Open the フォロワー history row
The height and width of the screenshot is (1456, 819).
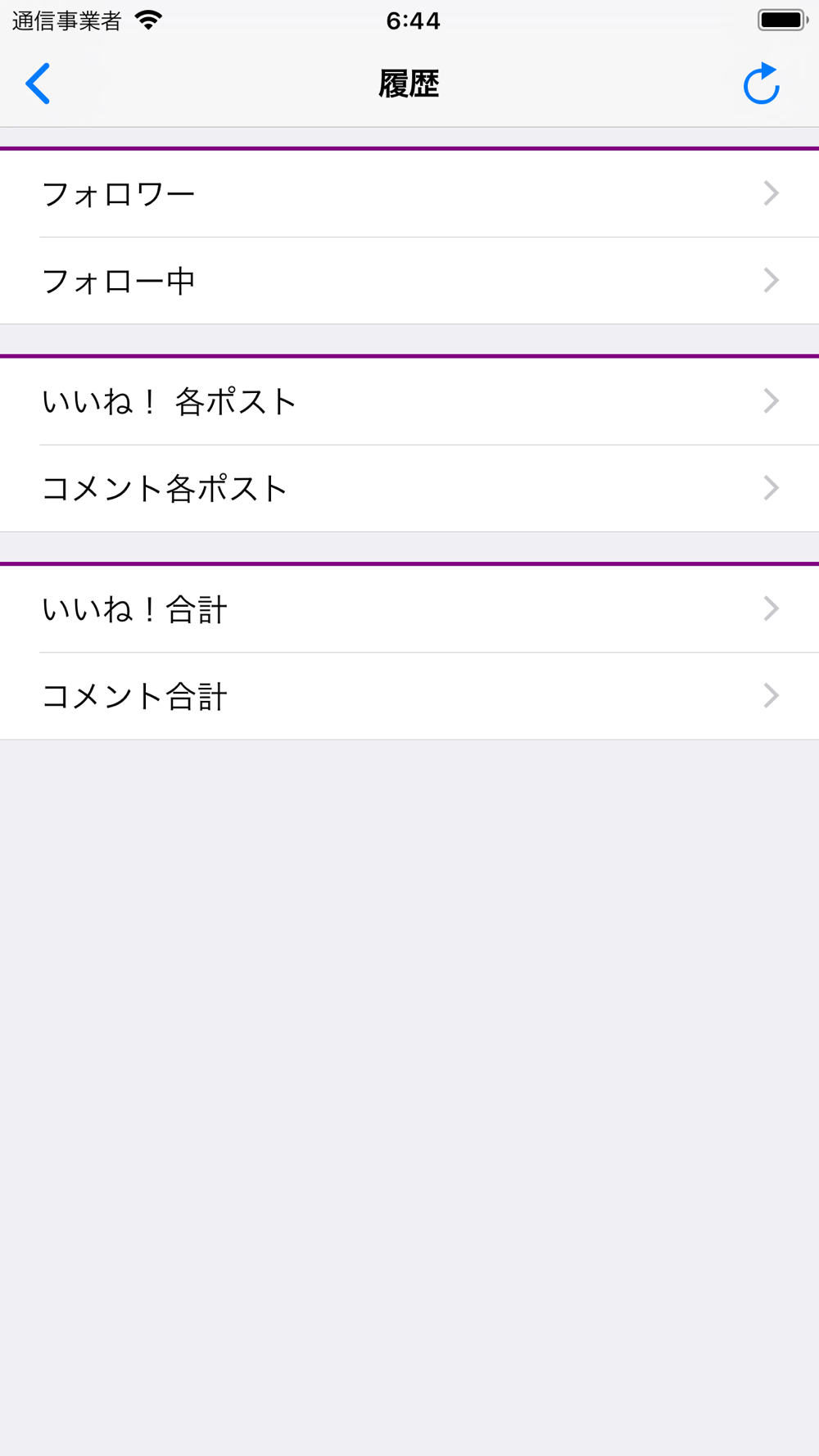tap(409, 194)
